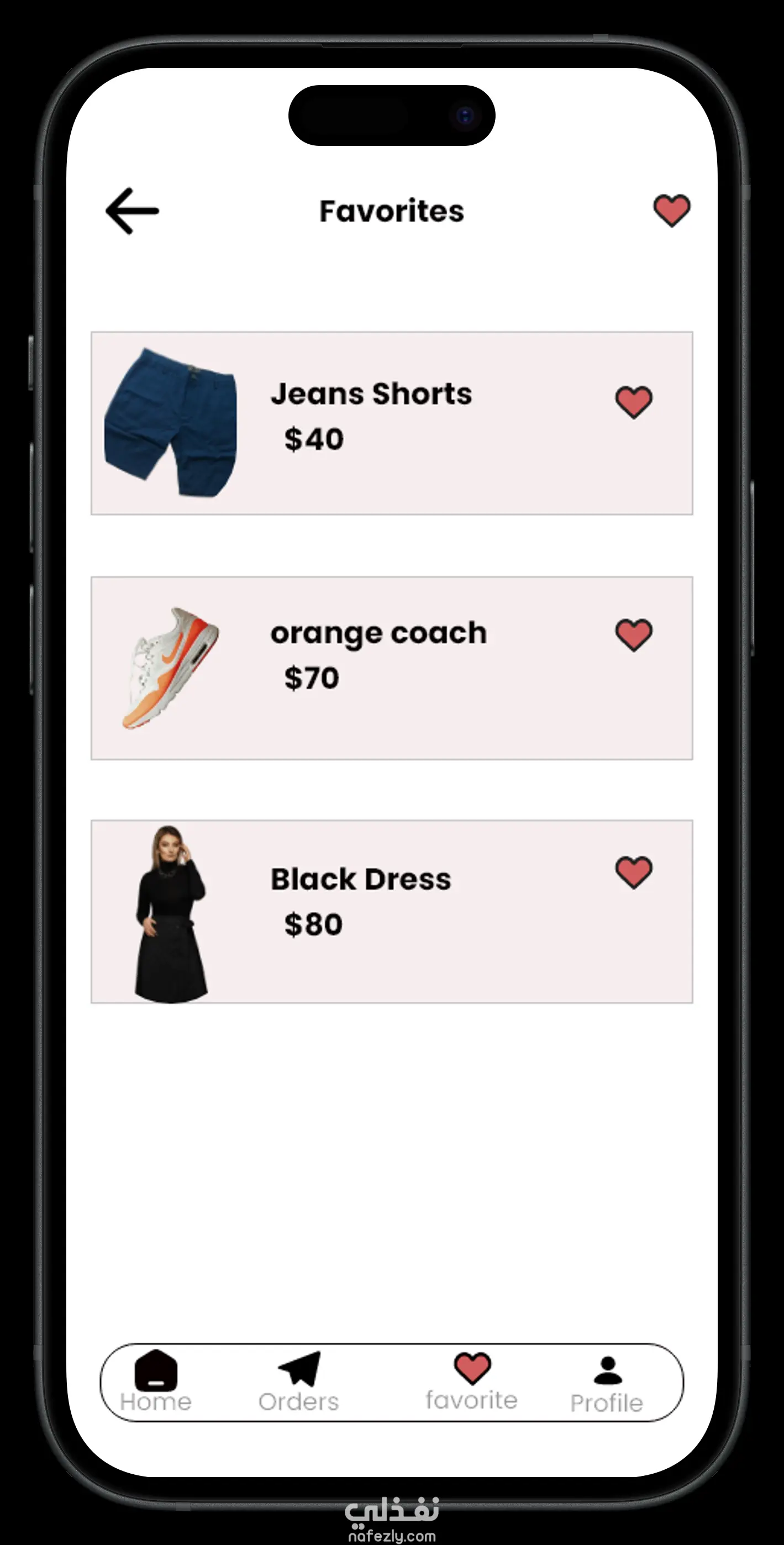This screenshot has width=784, height=1545.
Task: Open the orange coach shoe card
Action: click(378, 668)
